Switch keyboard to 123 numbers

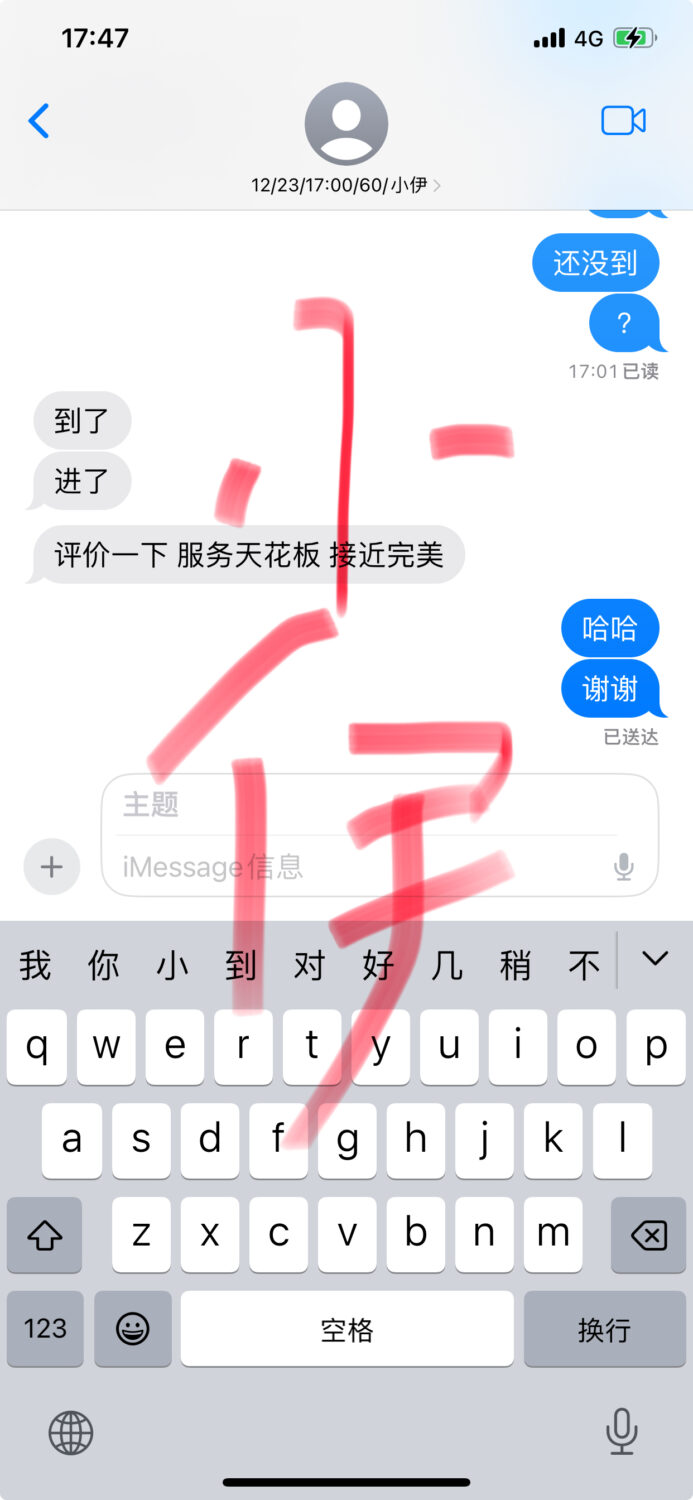tap(45, 1328)
